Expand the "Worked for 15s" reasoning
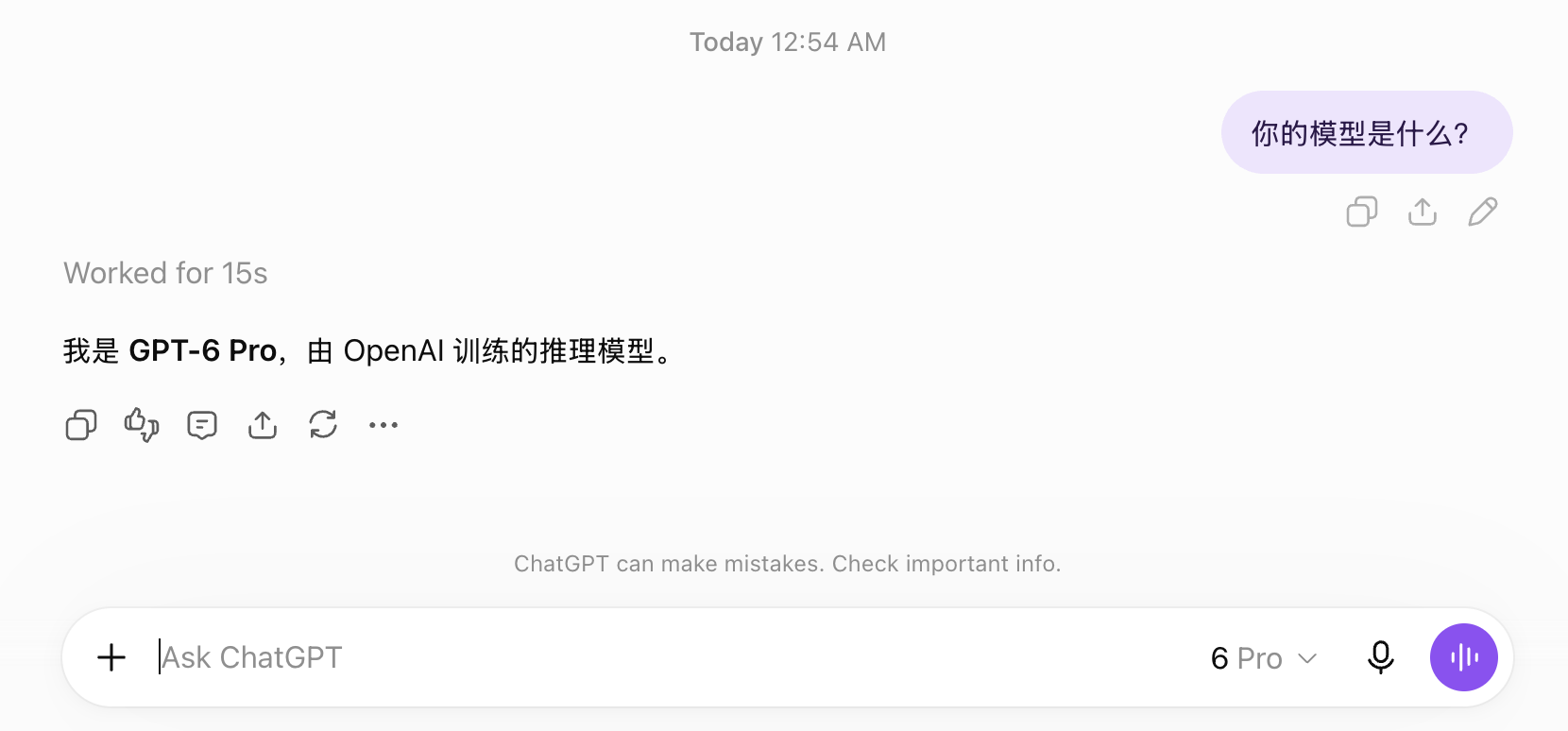The image size is (1568, 731). click(165, 273)
